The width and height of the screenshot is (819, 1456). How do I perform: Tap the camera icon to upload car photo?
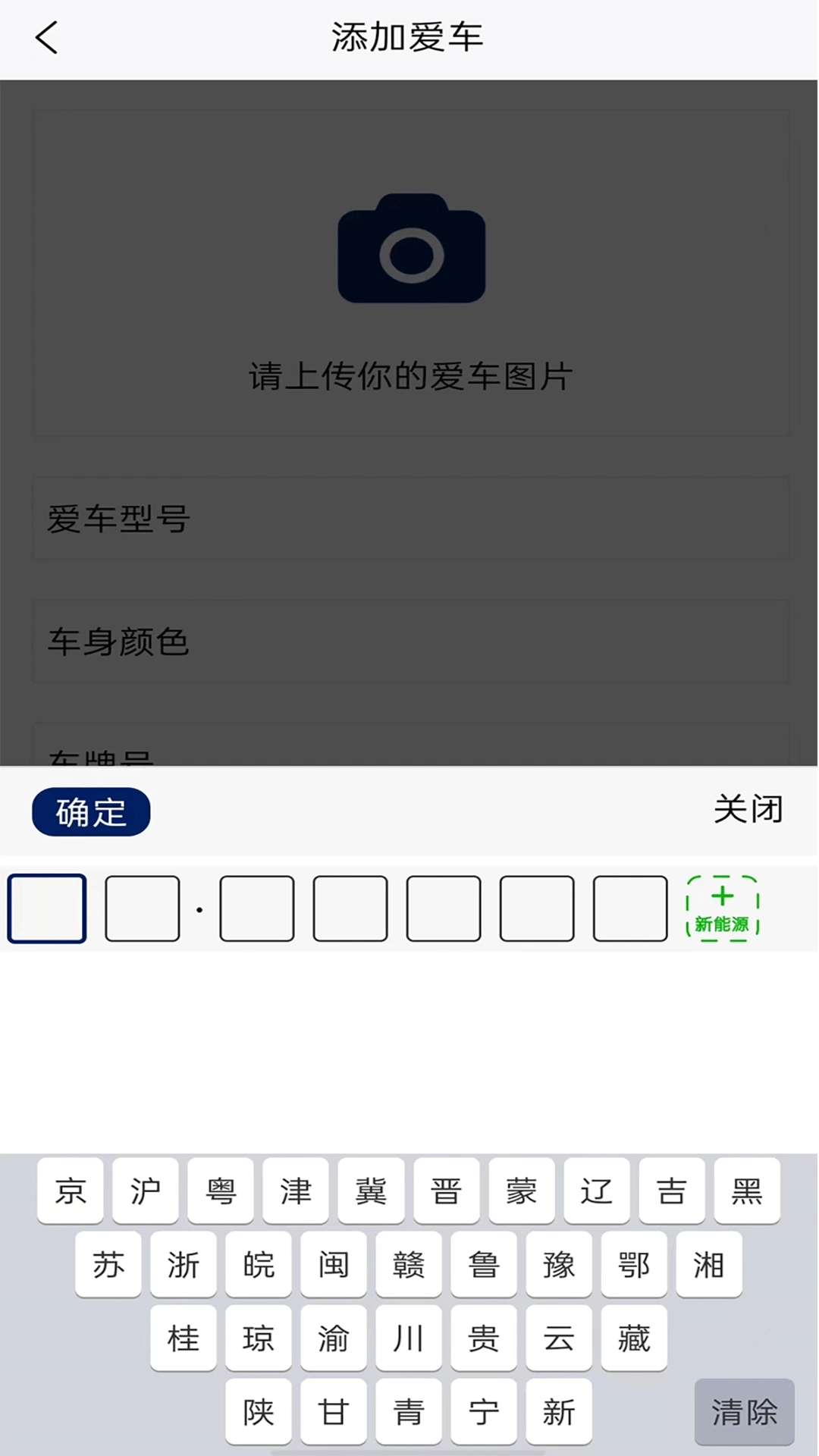(x=410, y=250)
